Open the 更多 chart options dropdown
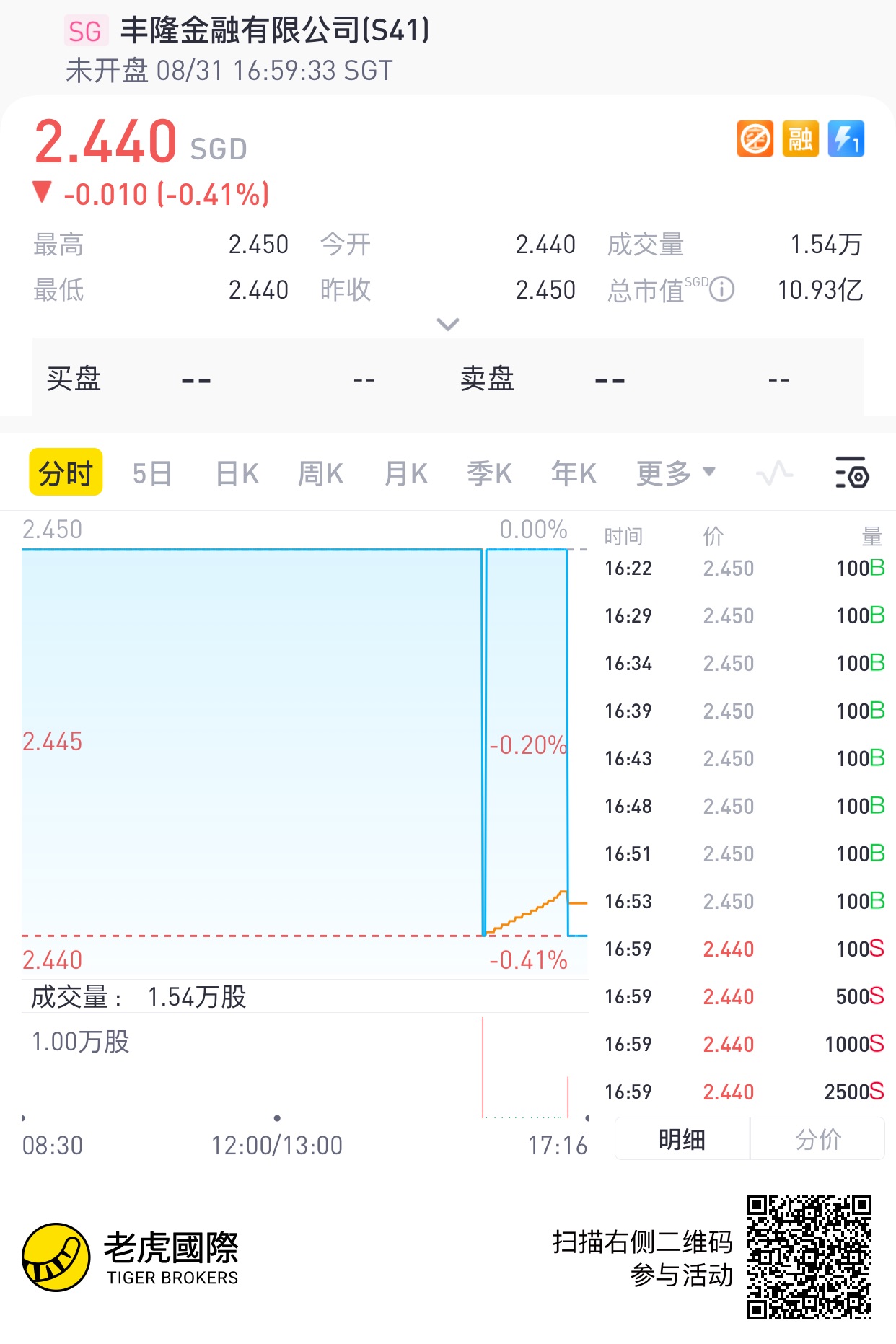 point(675,474)
